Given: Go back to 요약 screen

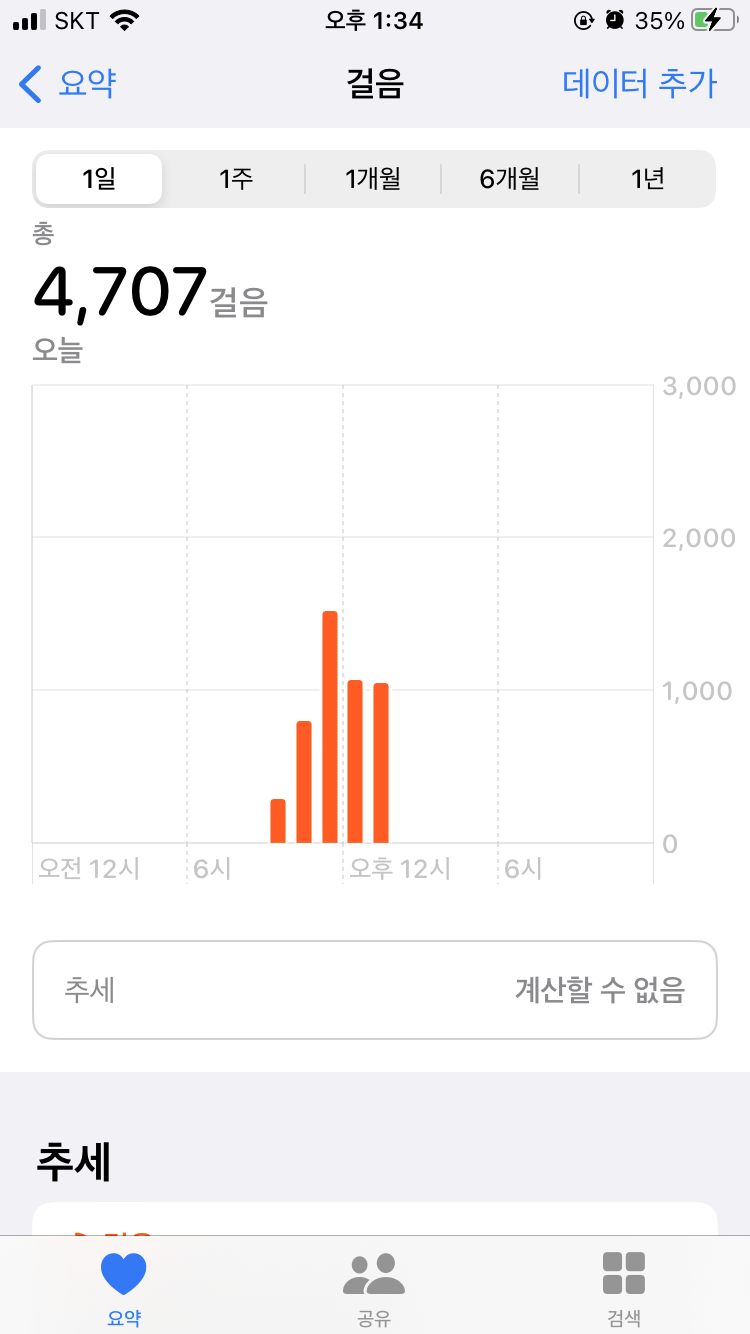Looking at the screenshot, I should (x=68, y=84).
